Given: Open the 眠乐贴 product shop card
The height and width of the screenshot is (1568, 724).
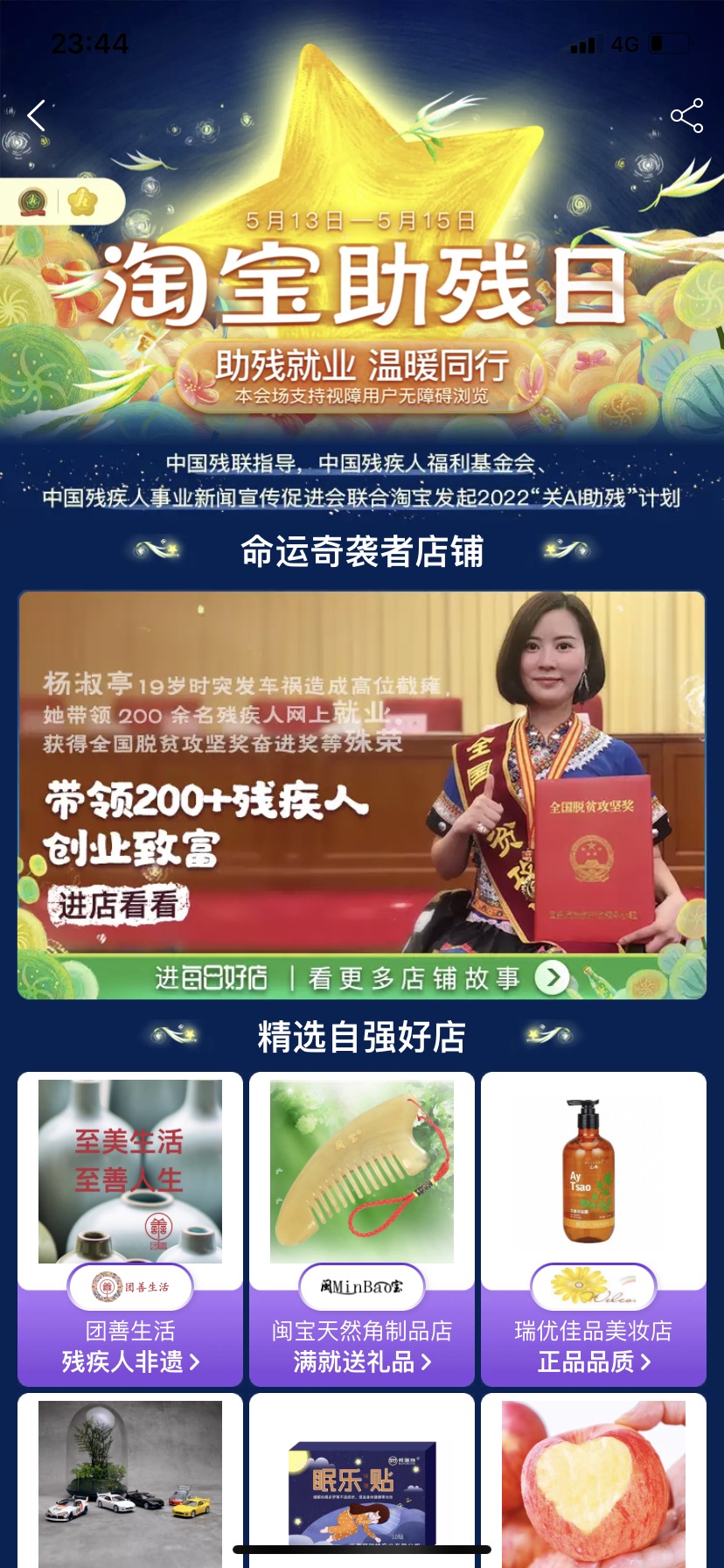Looking at the screenshot, I should pos(362,1479).
